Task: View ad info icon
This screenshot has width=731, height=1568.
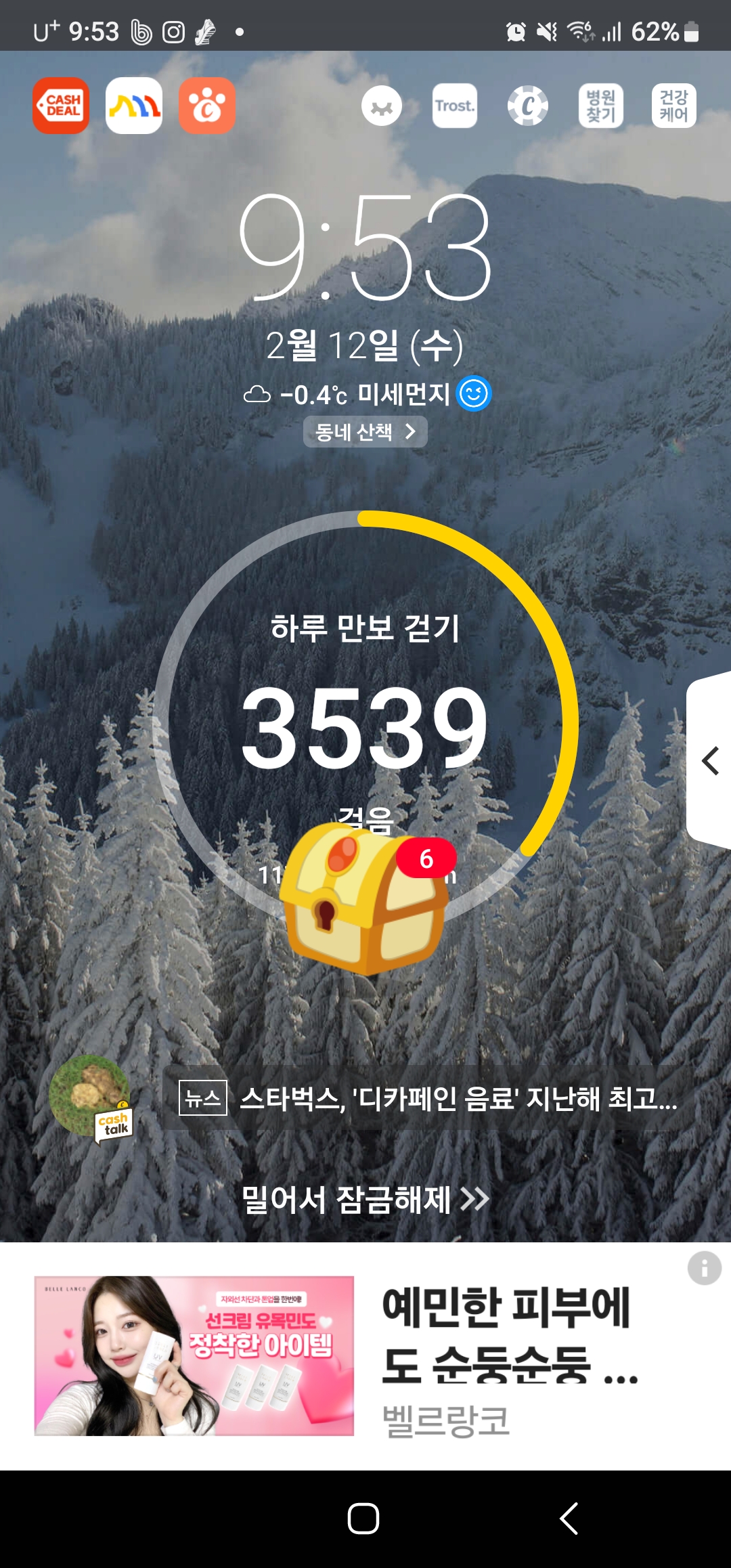Action: [704, 1267]
